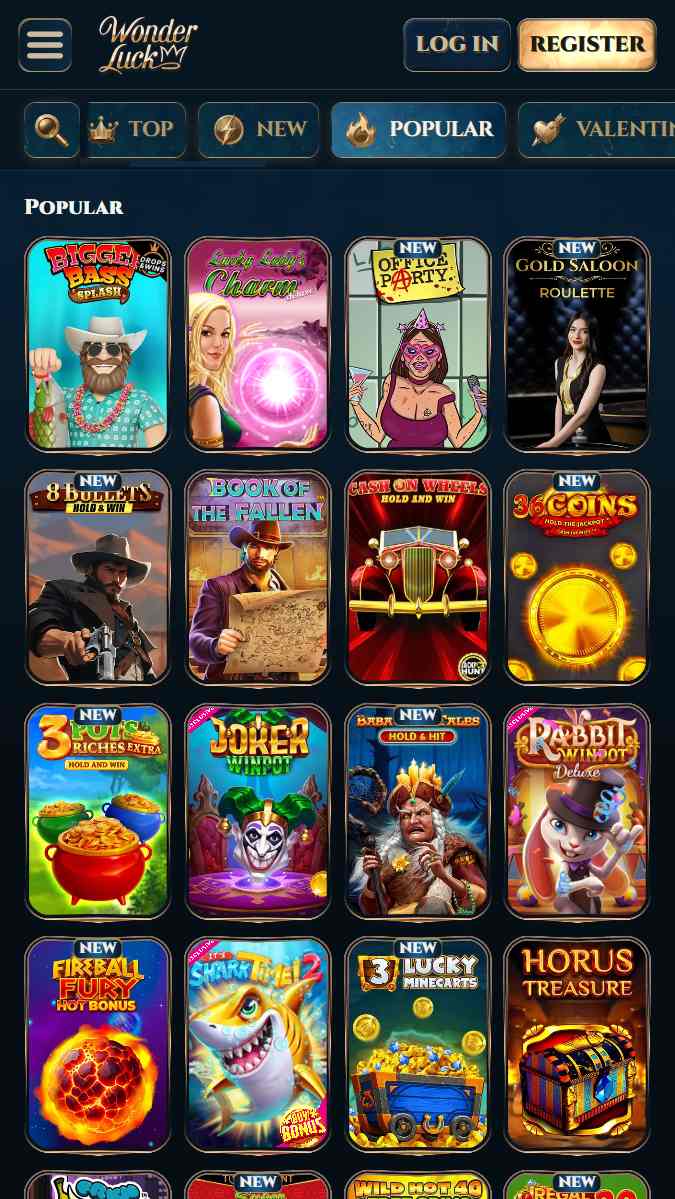Open Rabbit Winpot Deluxe
The image size is (675, 1199).
pyautogui.click(x=577, y=811)
